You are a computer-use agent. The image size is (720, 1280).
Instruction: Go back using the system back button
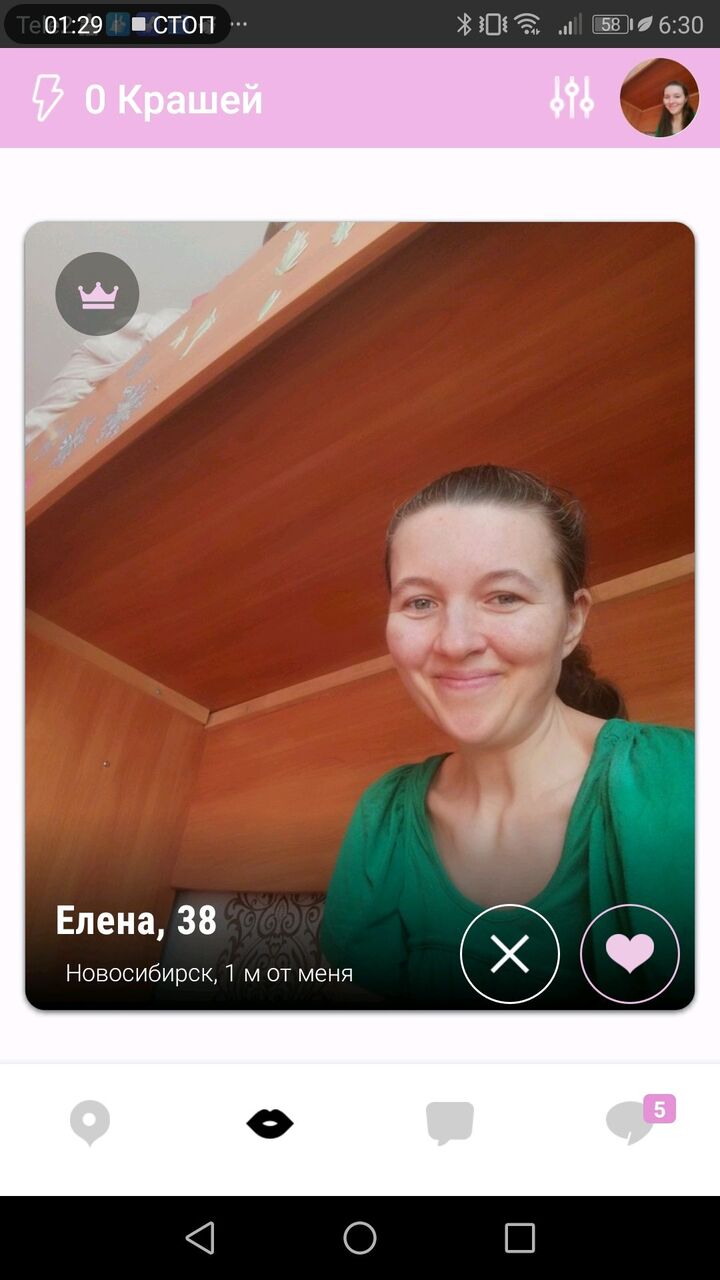(200, 1238)
